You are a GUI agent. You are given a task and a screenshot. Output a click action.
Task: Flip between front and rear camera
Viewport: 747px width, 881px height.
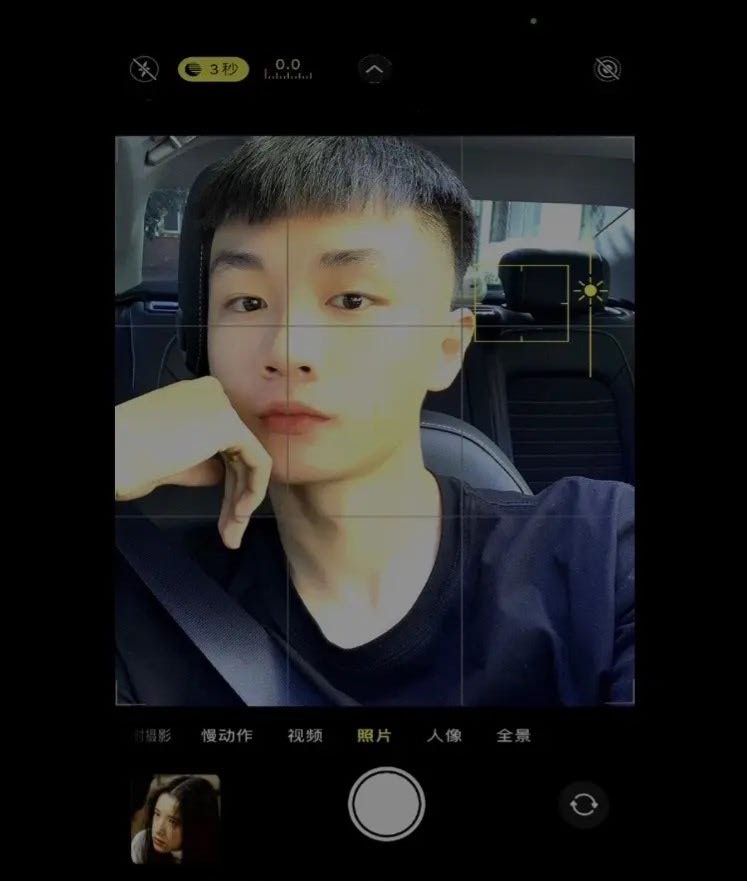(583, 805)
